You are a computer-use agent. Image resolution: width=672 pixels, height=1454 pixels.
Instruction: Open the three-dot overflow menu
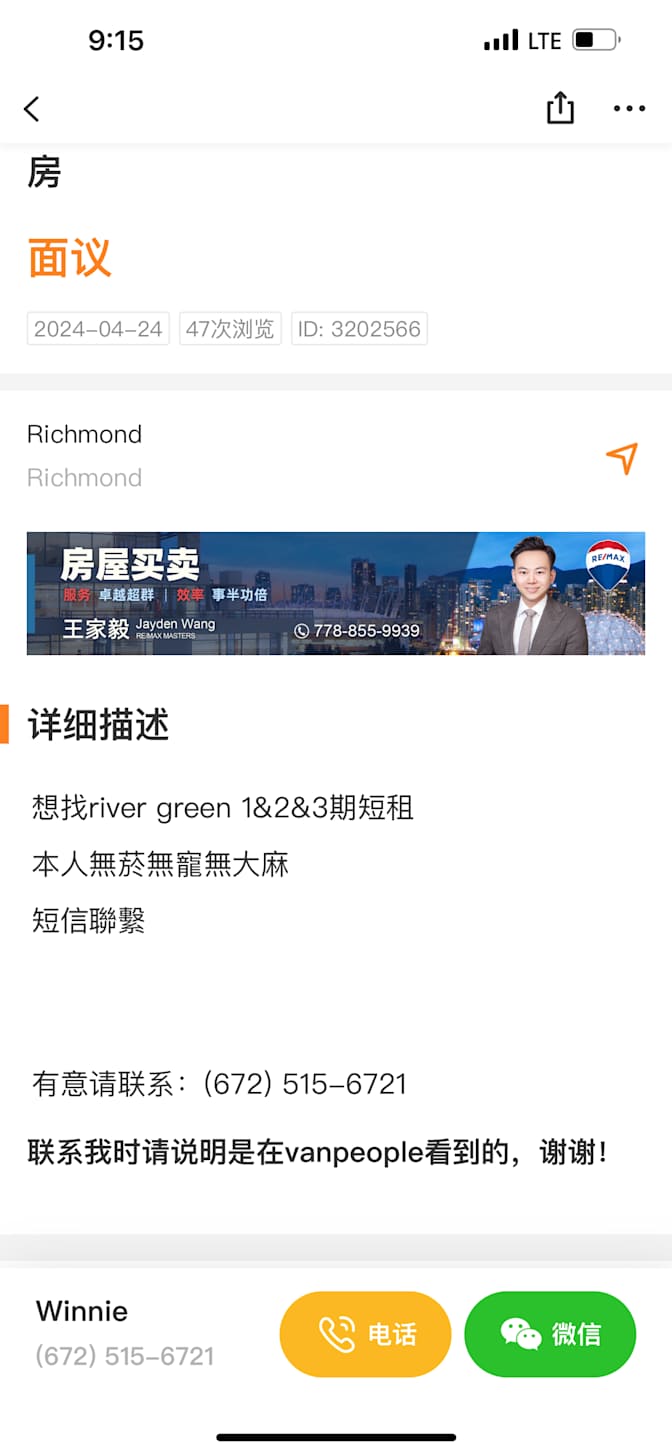pos(629,109)
